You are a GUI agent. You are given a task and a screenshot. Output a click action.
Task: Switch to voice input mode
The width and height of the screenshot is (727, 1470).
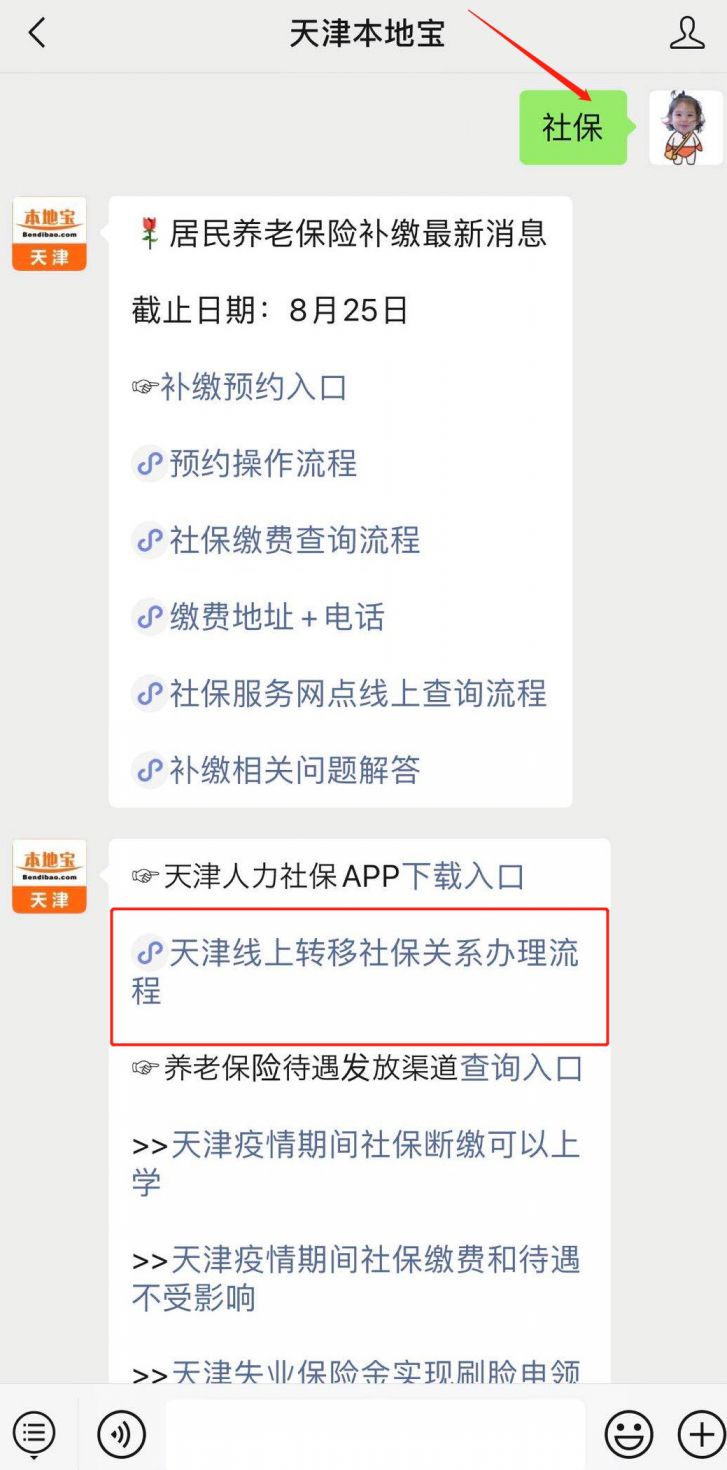coord(121,1434)
